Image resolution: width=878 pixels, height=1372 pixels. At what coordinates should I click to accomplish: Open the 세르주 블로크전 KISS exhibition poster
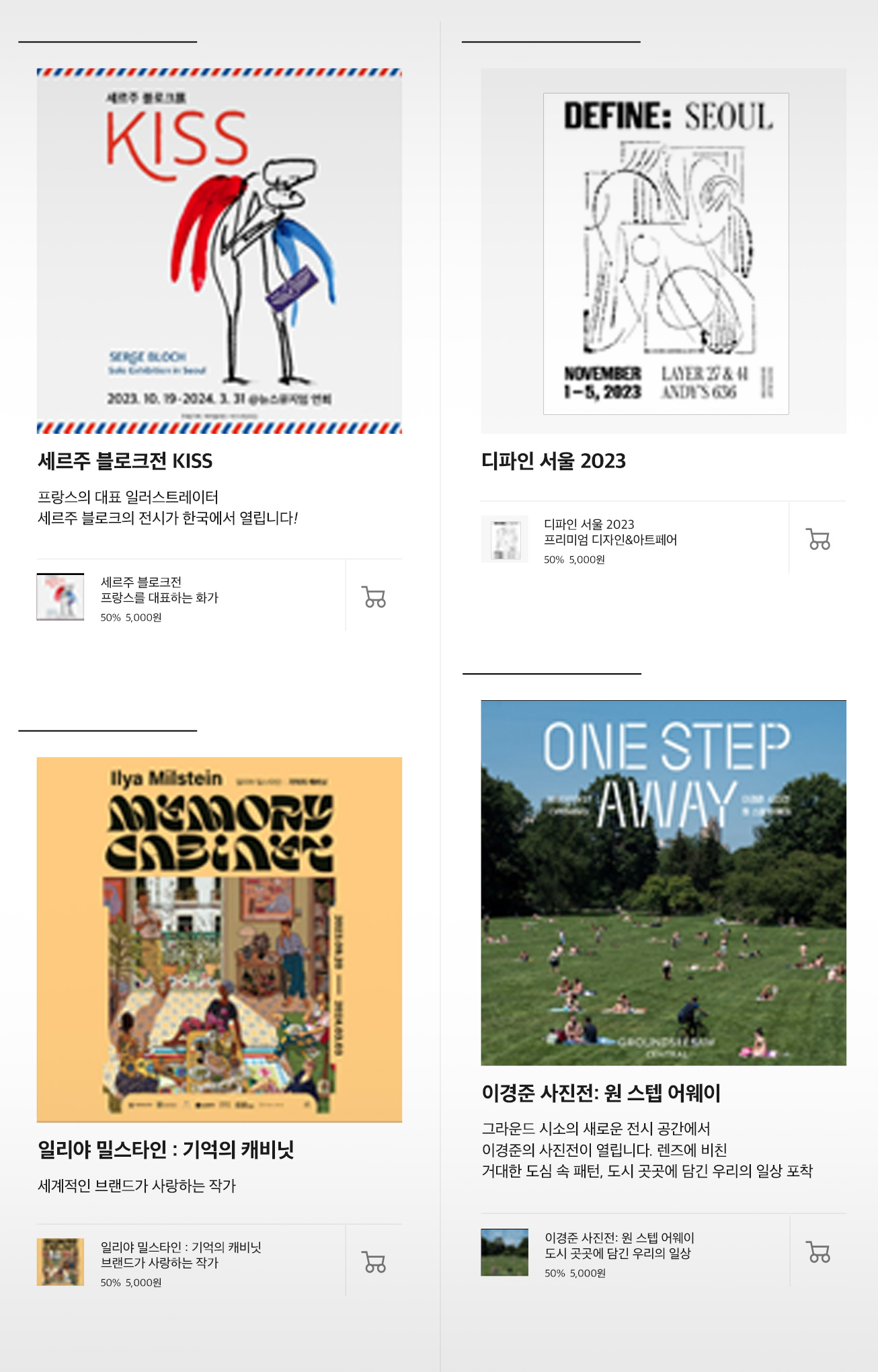pyautogui.click(x=219, y=250)
